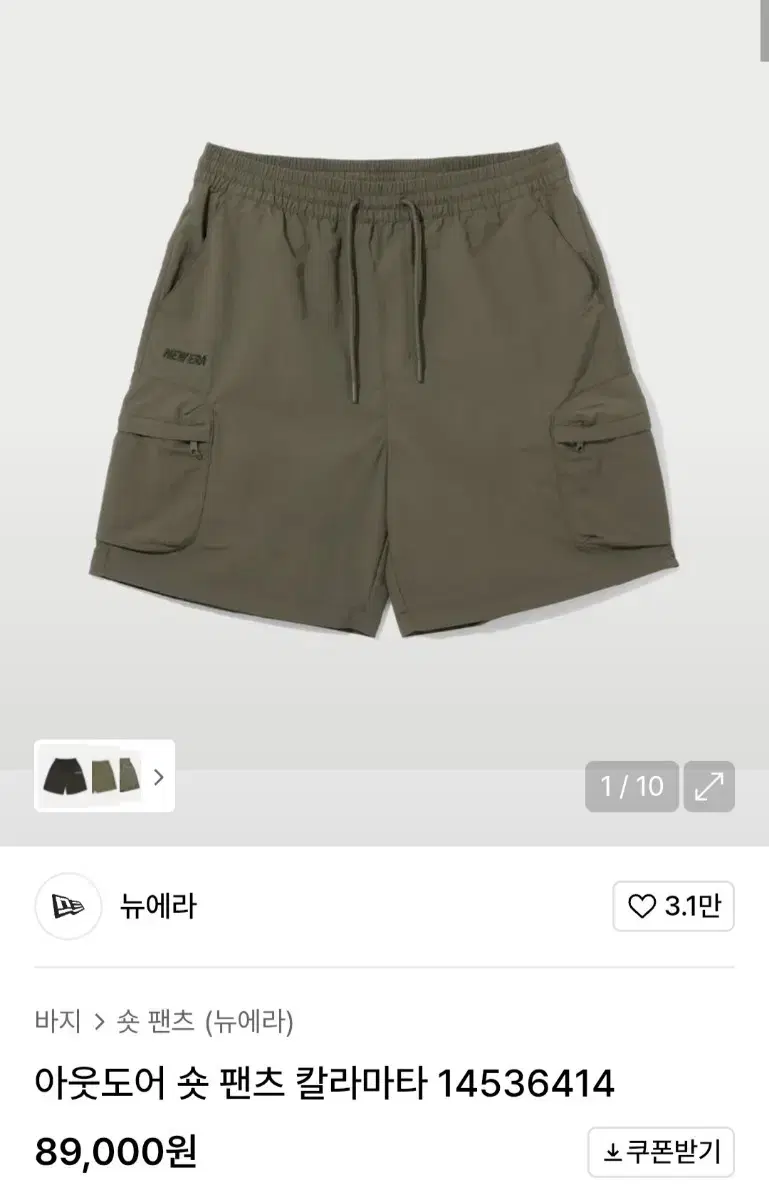Select the black shorts thumbnail
Screen dimensions: 769x1200
[x=63, y=779]
